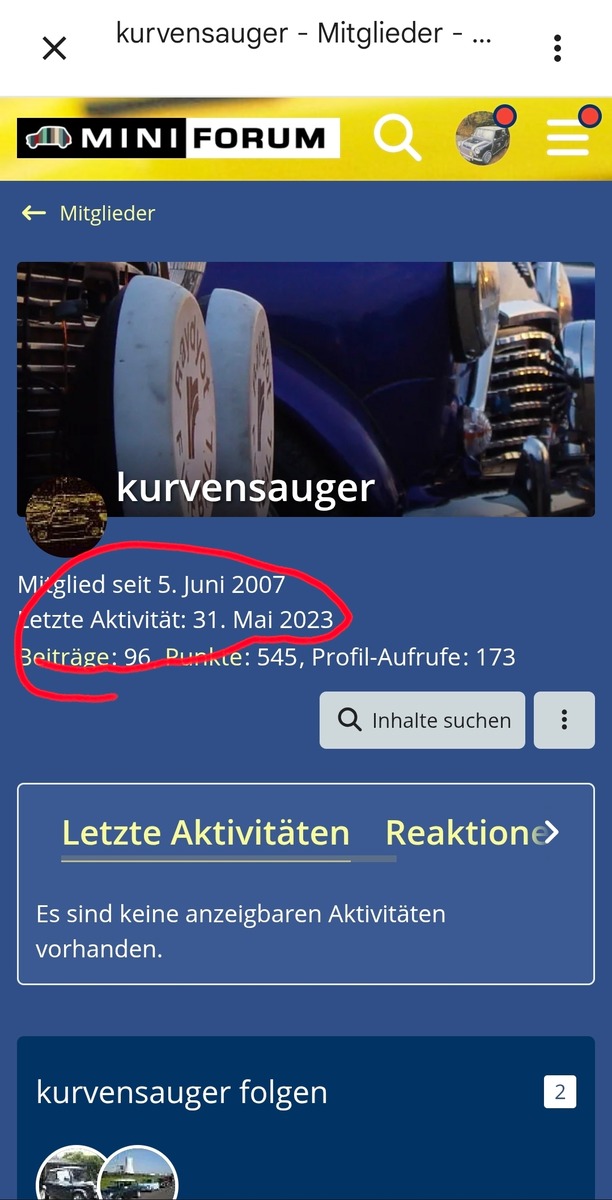Open the browser overflow menu
Viewport: 612px width, 1200px height.
558,47
